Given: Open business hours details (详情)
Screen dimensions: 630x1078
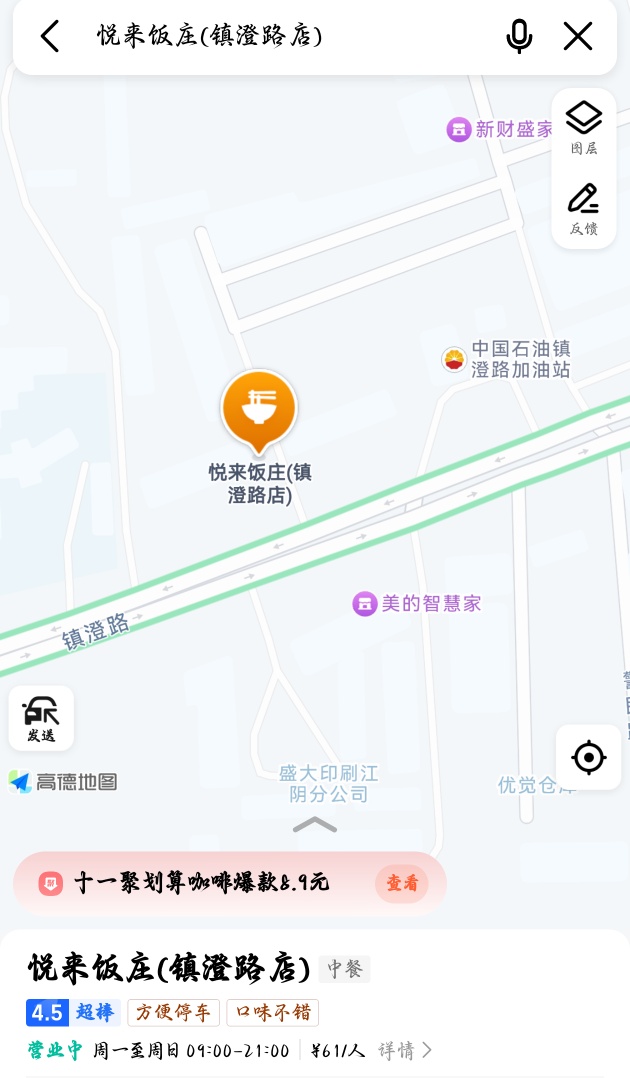Looking at the screenshot, I should [405, 1050].
